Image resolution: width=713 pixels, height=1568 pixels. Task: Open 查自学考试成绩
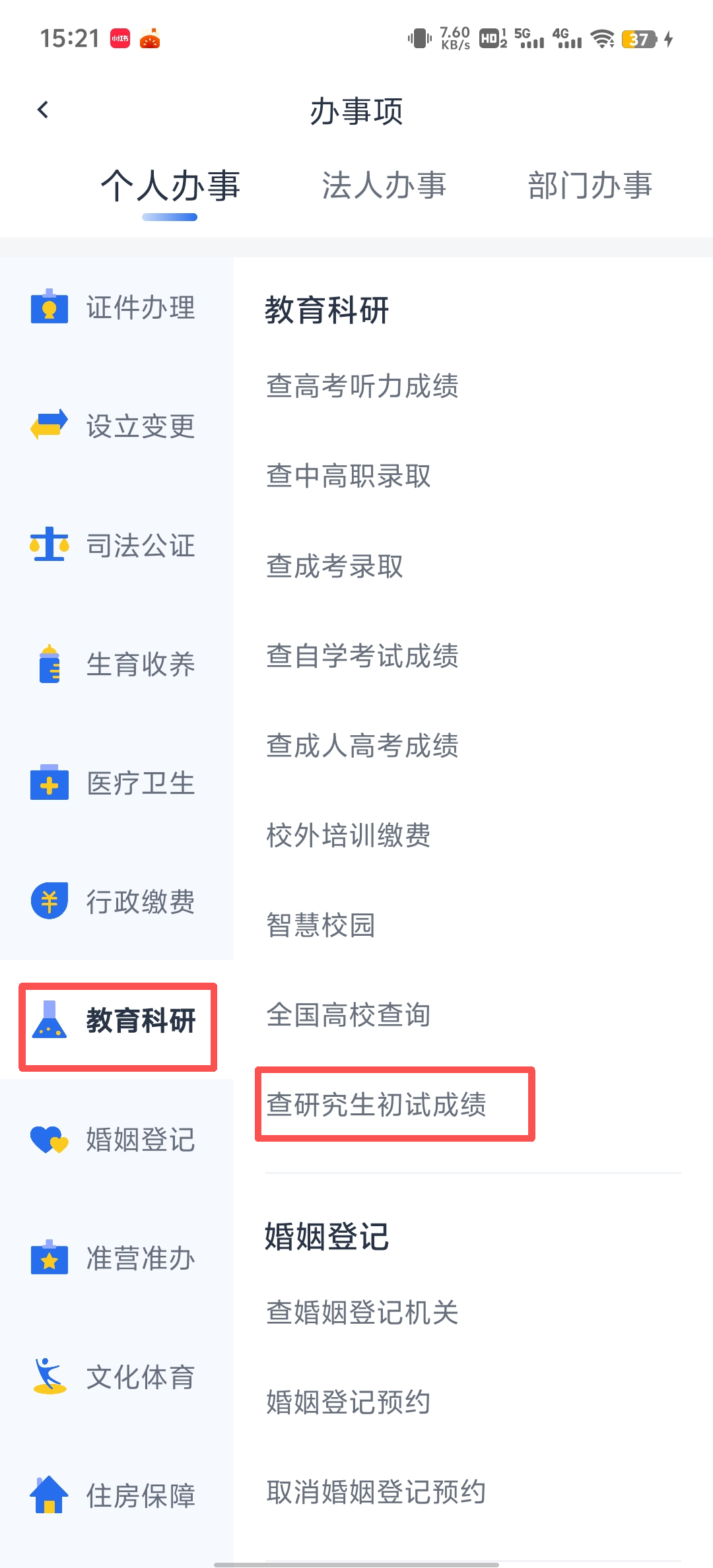362,656
